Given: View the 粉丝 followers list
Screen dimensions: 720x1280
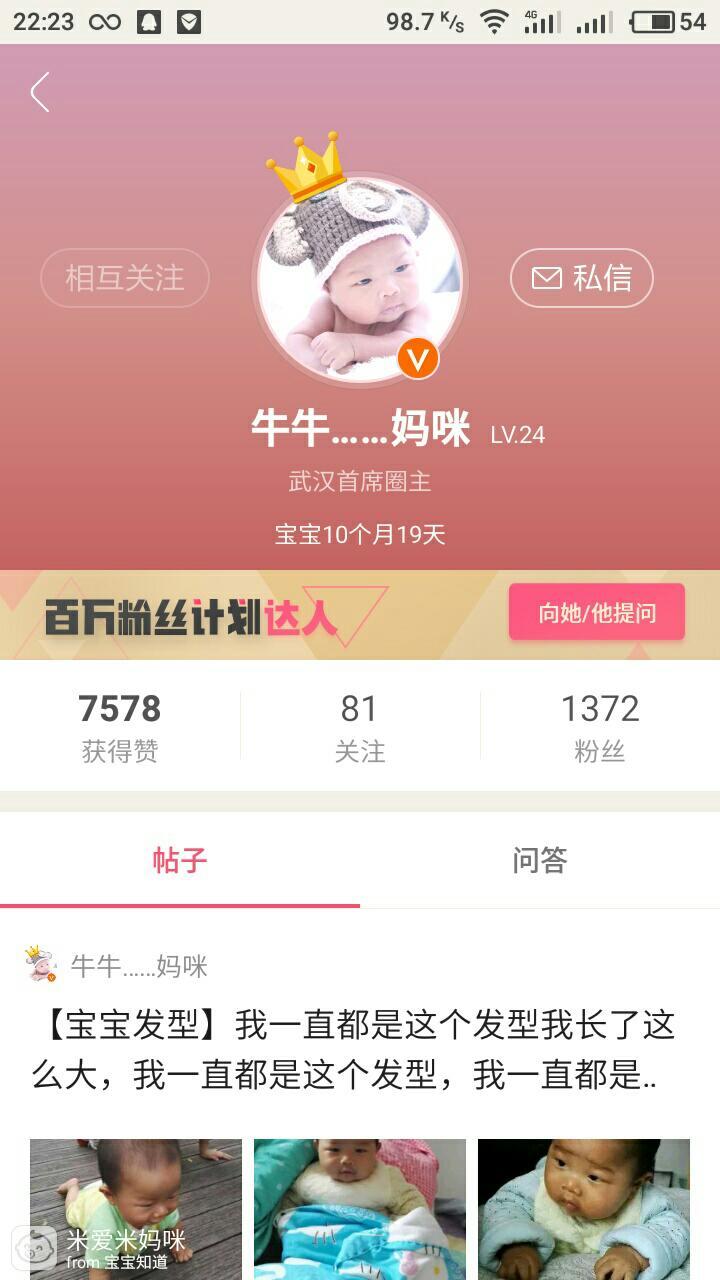Looking at the screenshot, I should [599, 726].
